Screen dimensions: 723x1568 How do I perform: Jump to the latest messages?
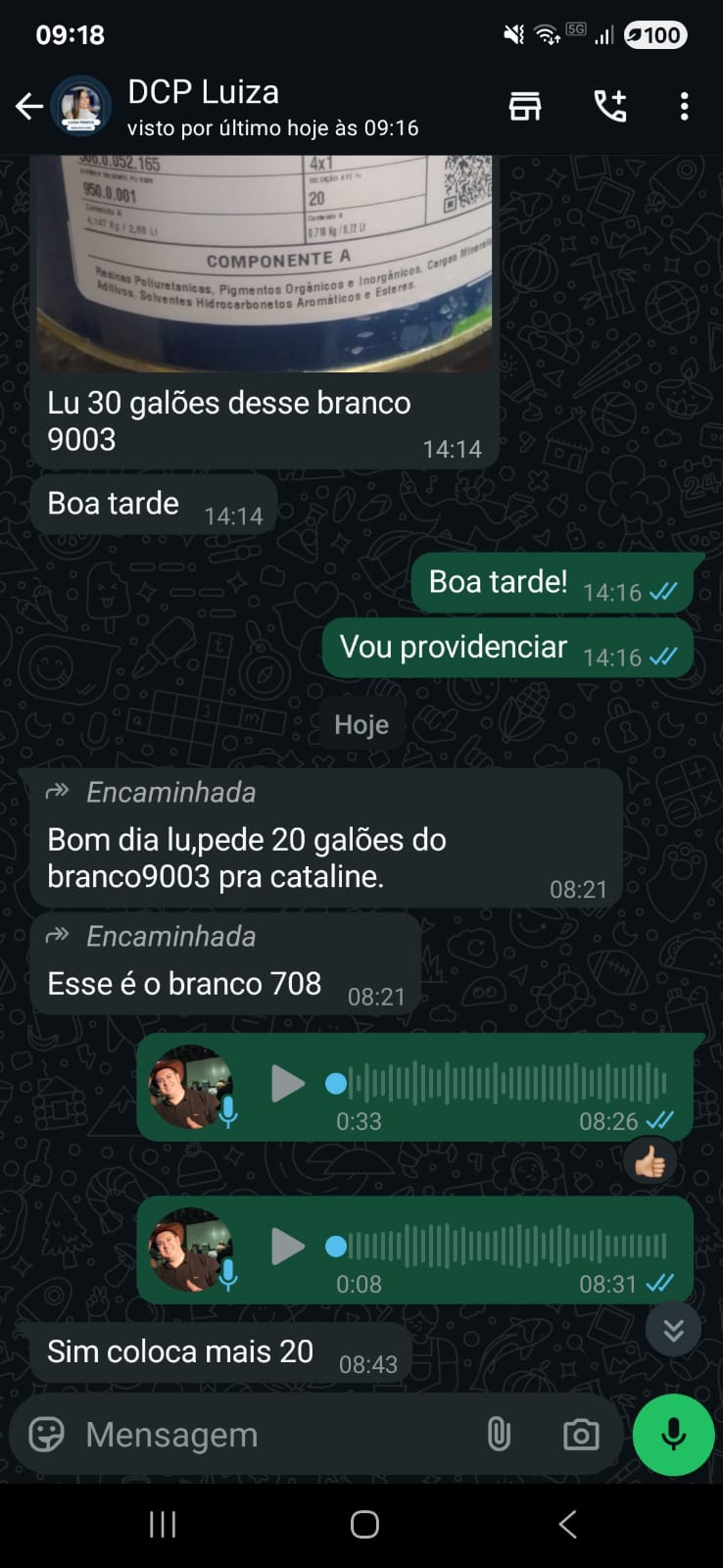[673, 1329]
